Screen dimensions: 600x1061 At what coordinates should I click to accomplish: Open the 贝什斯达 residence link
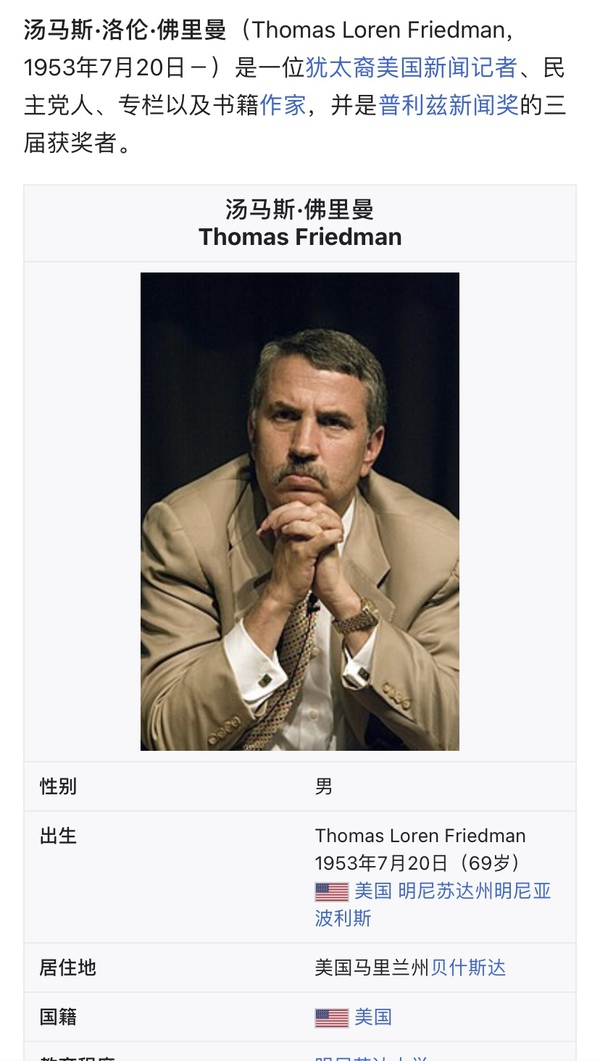tap(467, 967)
